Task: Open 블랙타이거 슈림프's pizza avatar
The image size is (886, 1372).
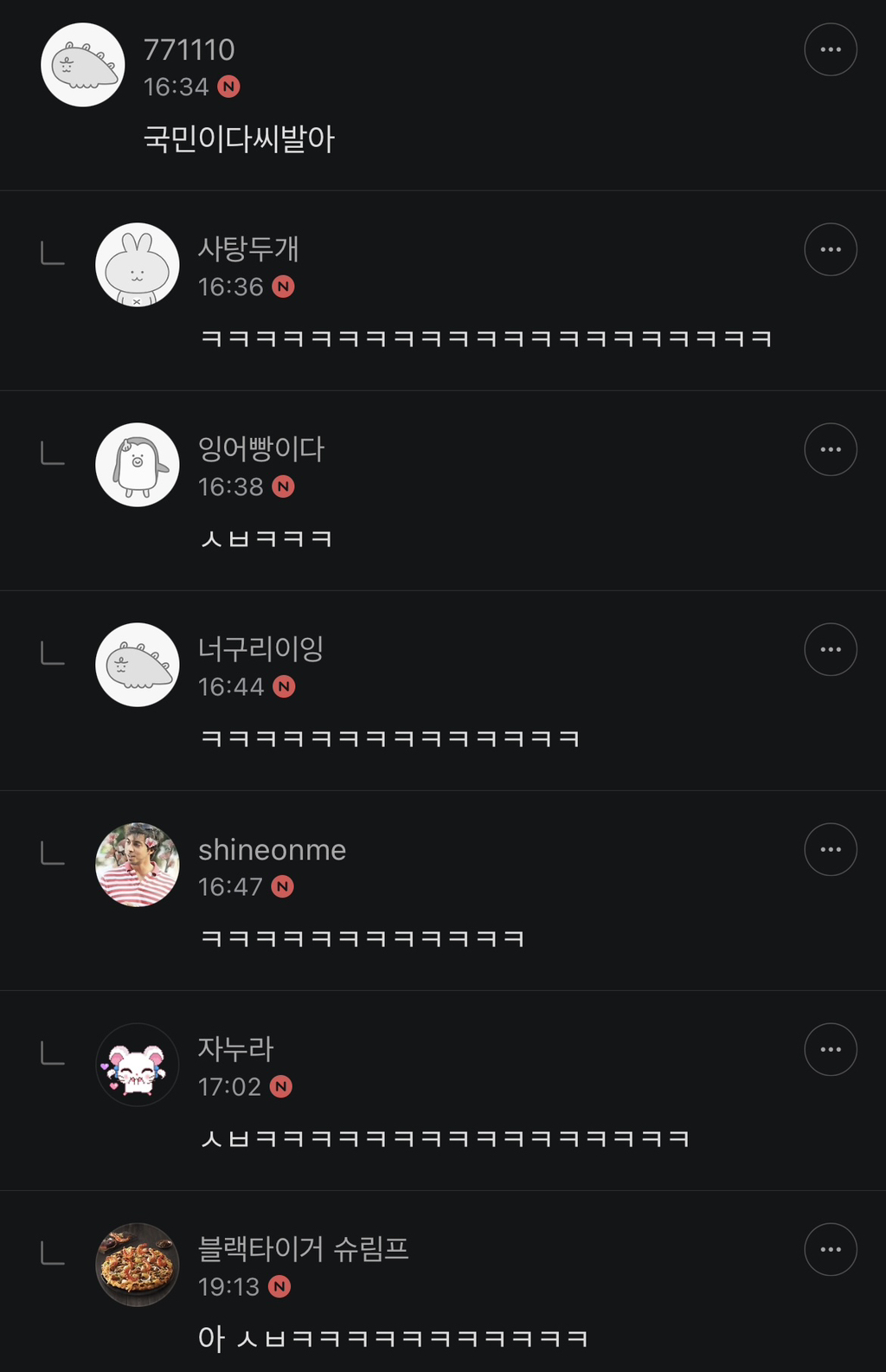Action: [138, 1265]
